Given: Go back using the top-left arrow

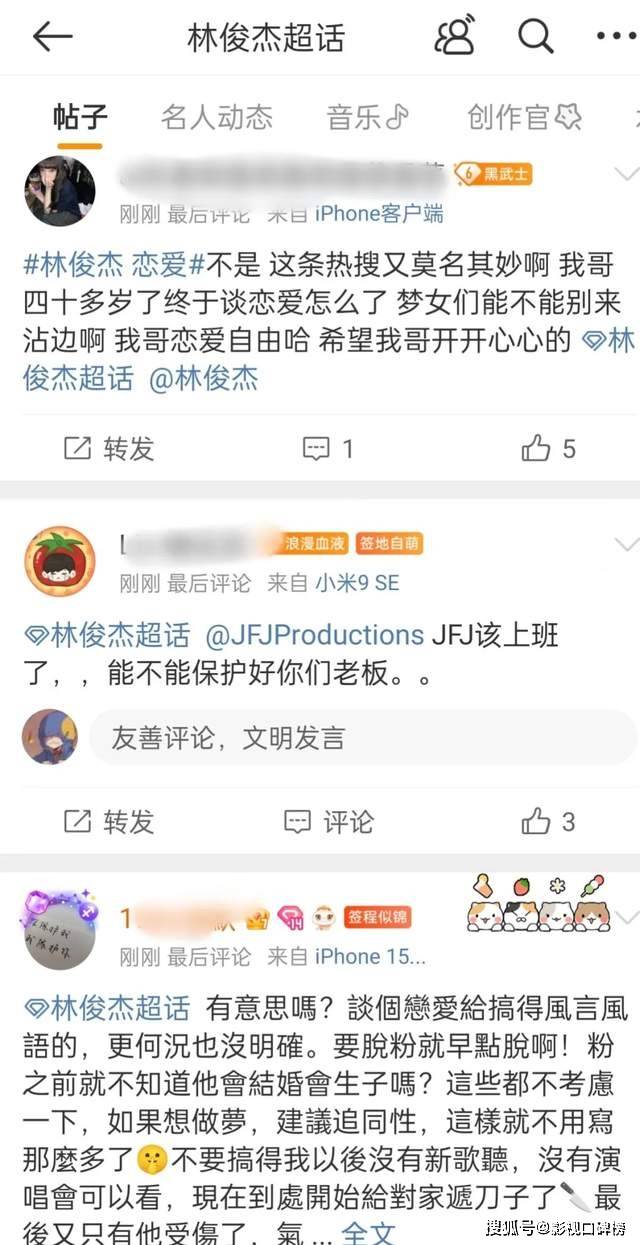Looking at the screenshot, I should [52, 38].
